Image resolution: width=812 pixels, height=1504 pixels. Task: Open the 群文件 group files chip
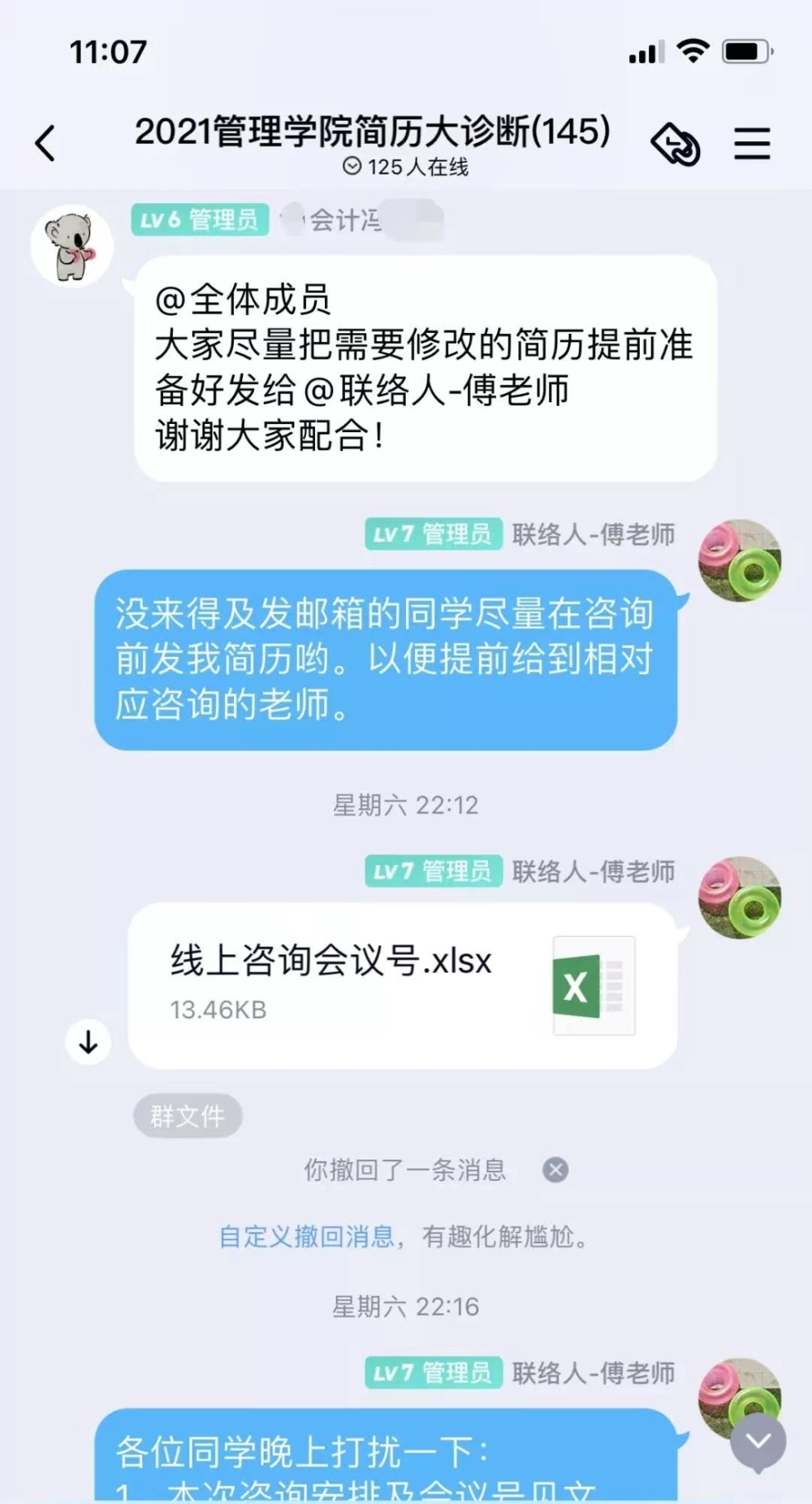click(x=188, y=1116)
